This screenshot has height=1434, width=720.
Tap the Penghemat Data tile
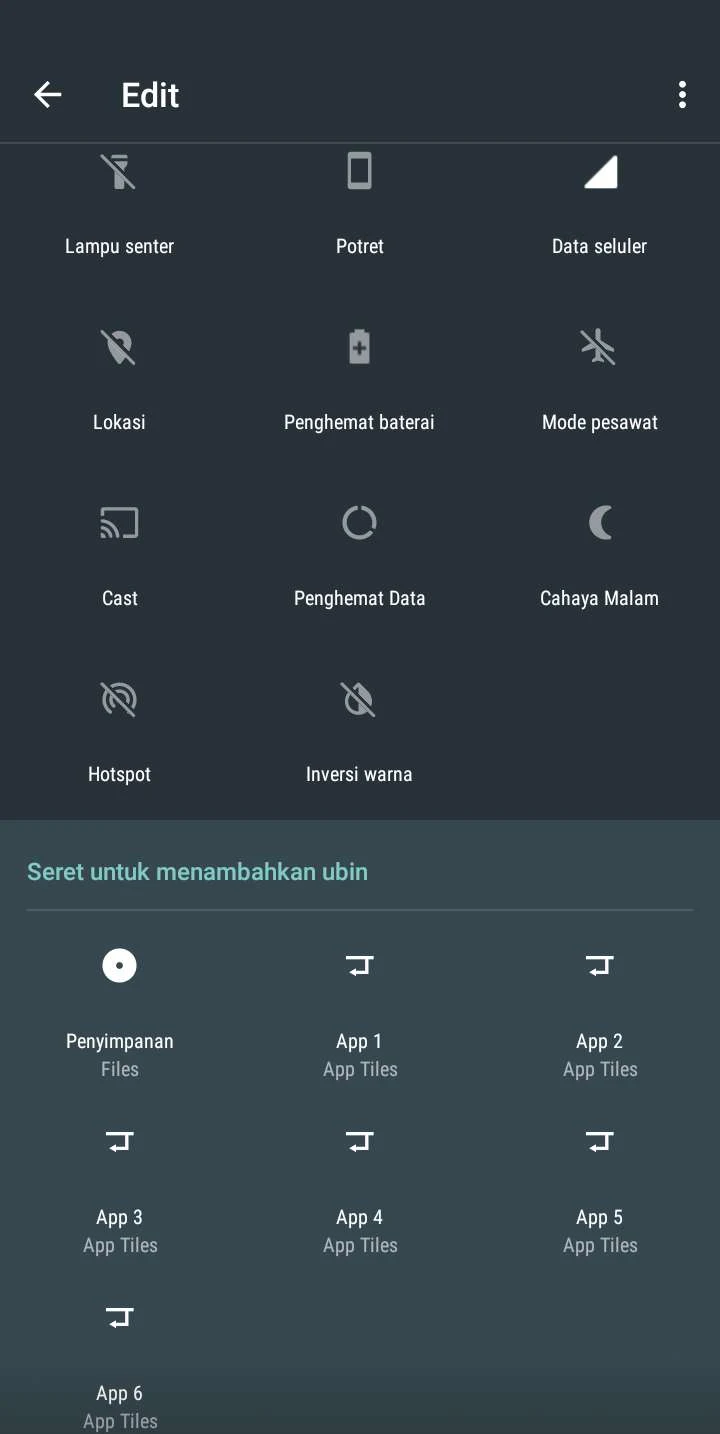click(x=360, y=554)
